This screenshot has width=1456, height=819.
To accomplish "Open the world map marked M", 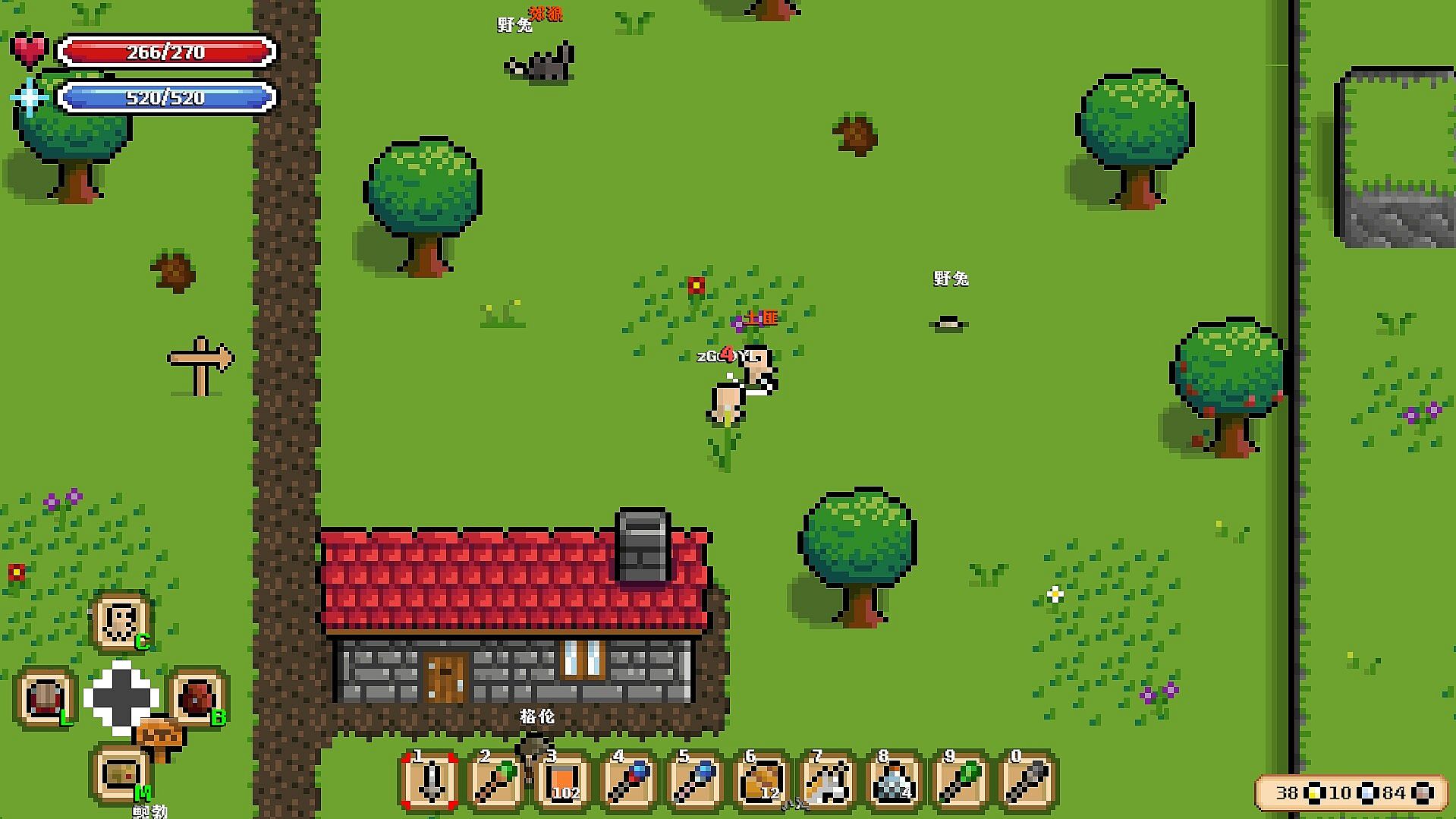I will click(121, 774).
